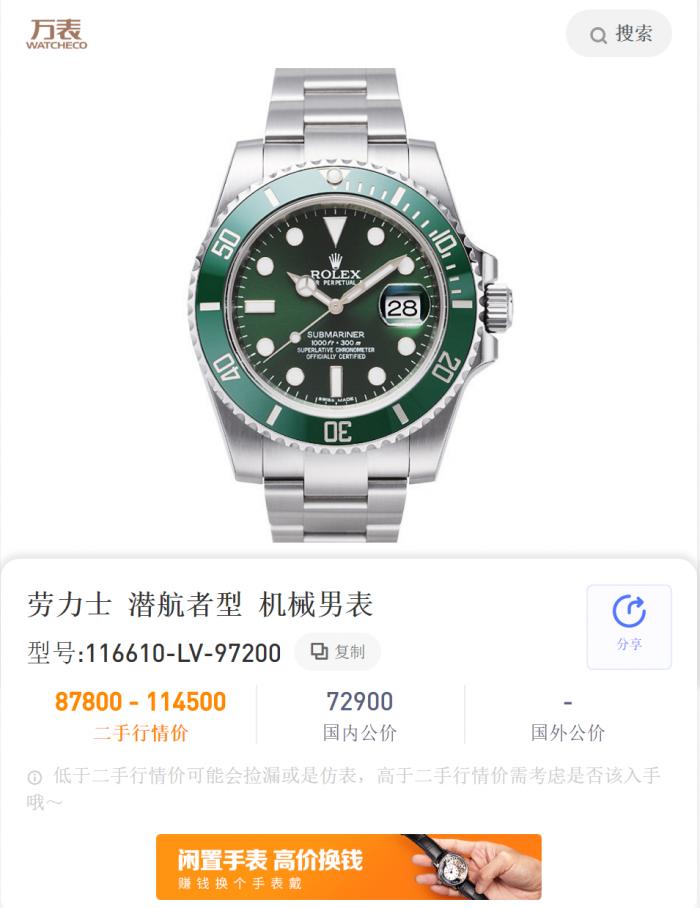
Task: Copy the model number with 复制
Action: 337,652
